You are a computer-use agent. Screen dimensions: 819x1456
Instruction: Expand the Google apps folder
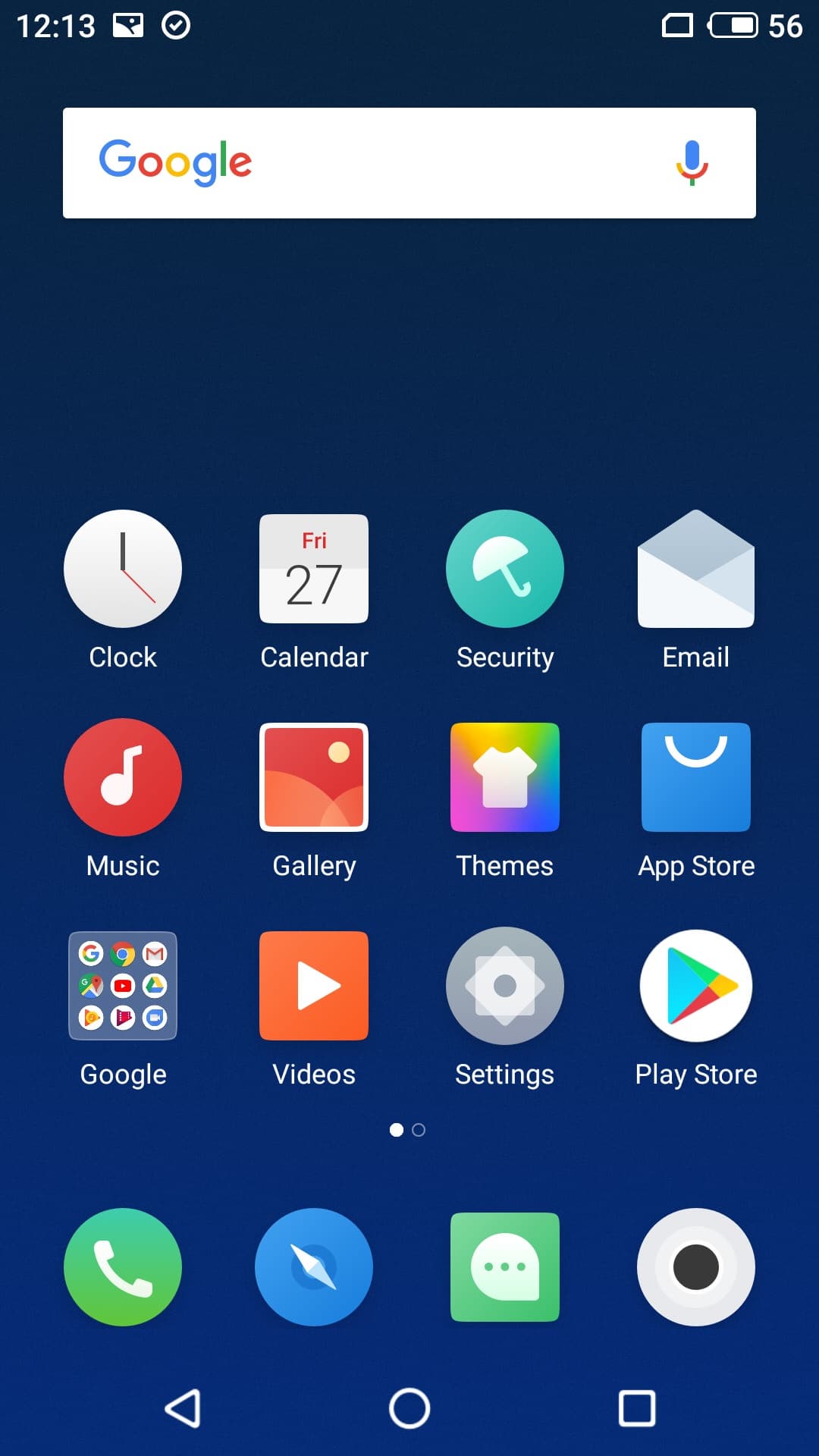[123, 986]
